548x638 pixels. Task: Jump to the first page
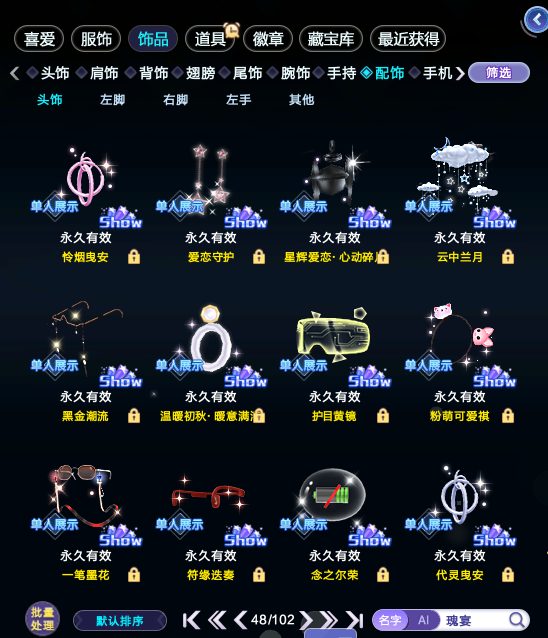pyautogui.click(x=191, y=620)
